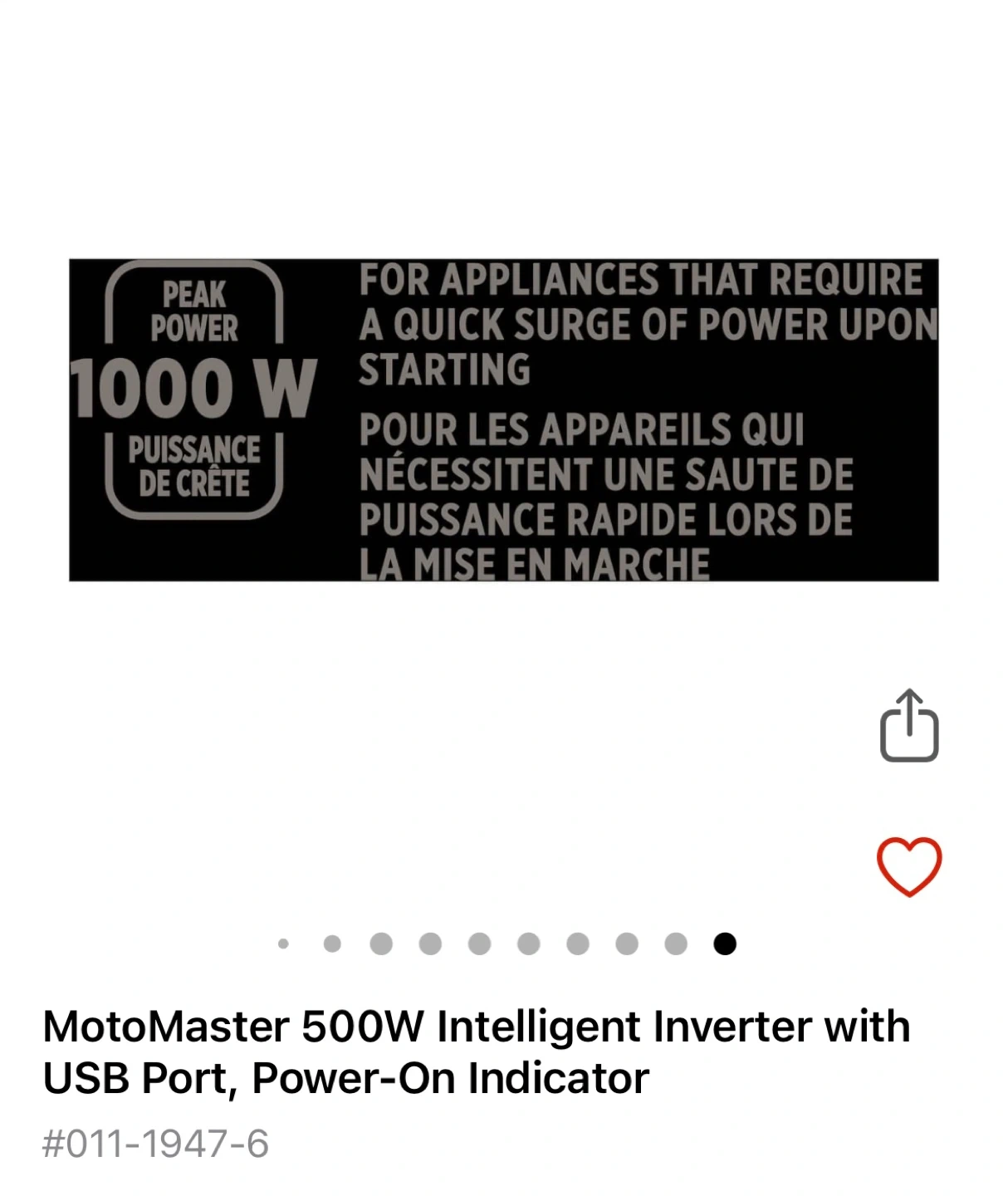Share this MotoMaster inverter product
Screen dimensions: 1008x1196
click(x=908, y=725)
